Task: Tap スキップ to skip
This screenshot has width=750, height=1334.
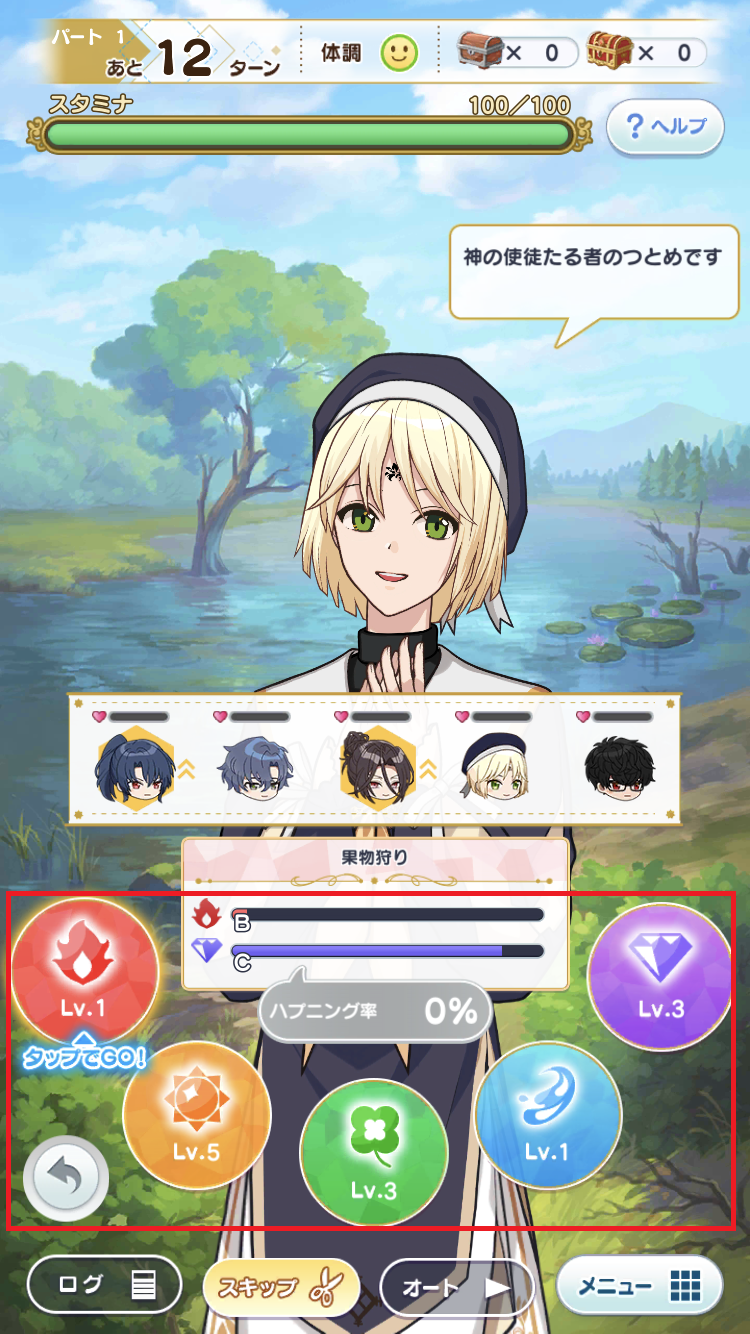Action: tap(281, 1287)
